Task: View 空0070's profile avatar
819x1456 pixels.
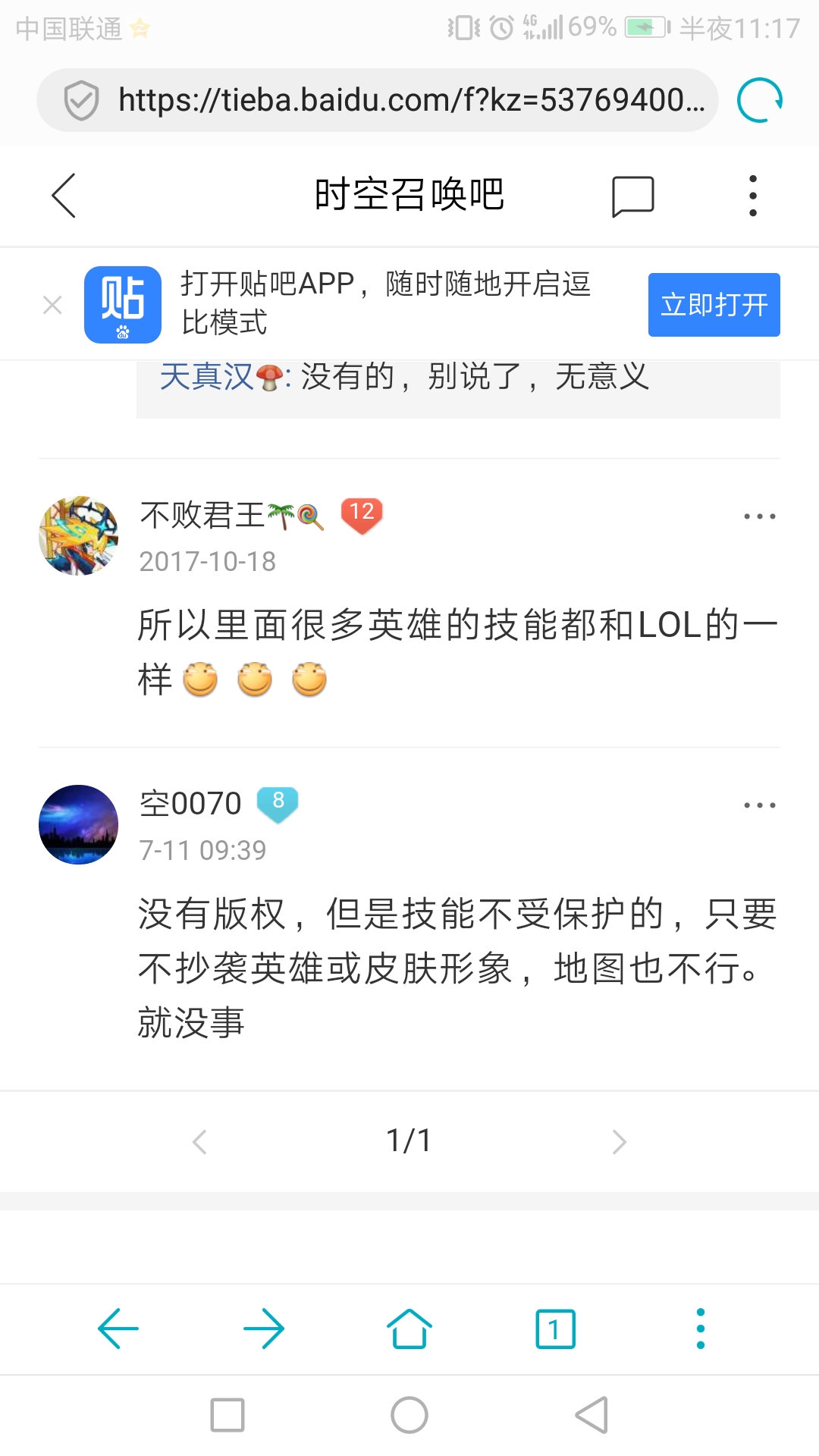Action: coord(78,824)
